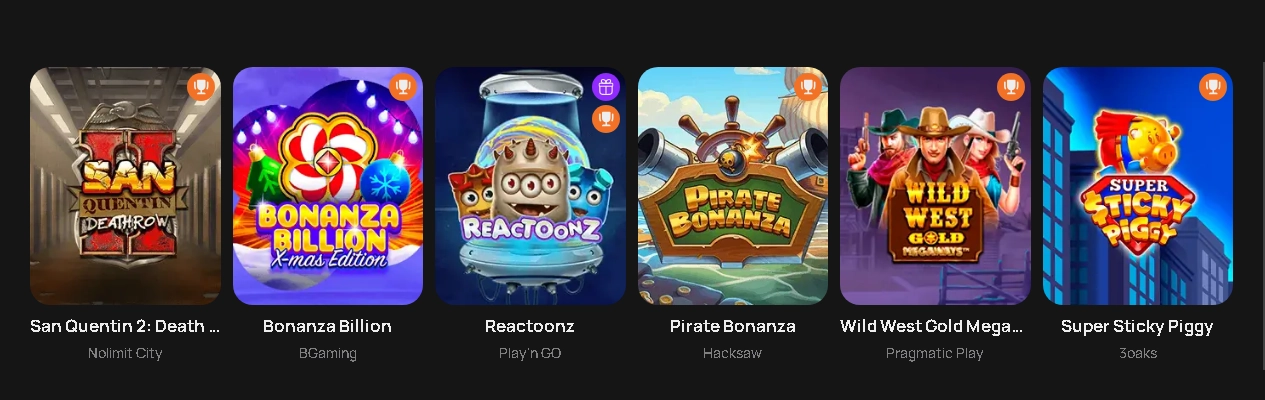Open San Quentin 2: Death Row game
Viewport: 1265px width, 400px height.
pyautogui.click(x=125, y=186)
